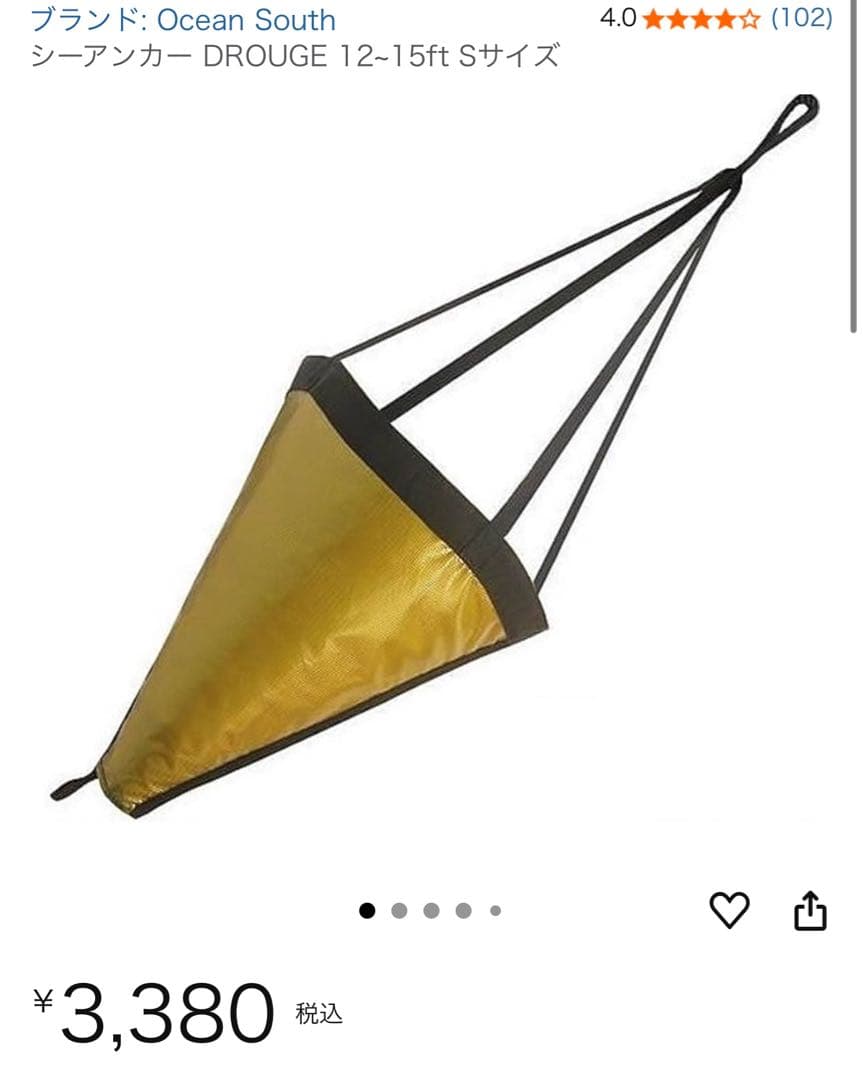Screen dimensions: 863x1080
Task: Jump to the second product image dot
Action: click(399, 910)
